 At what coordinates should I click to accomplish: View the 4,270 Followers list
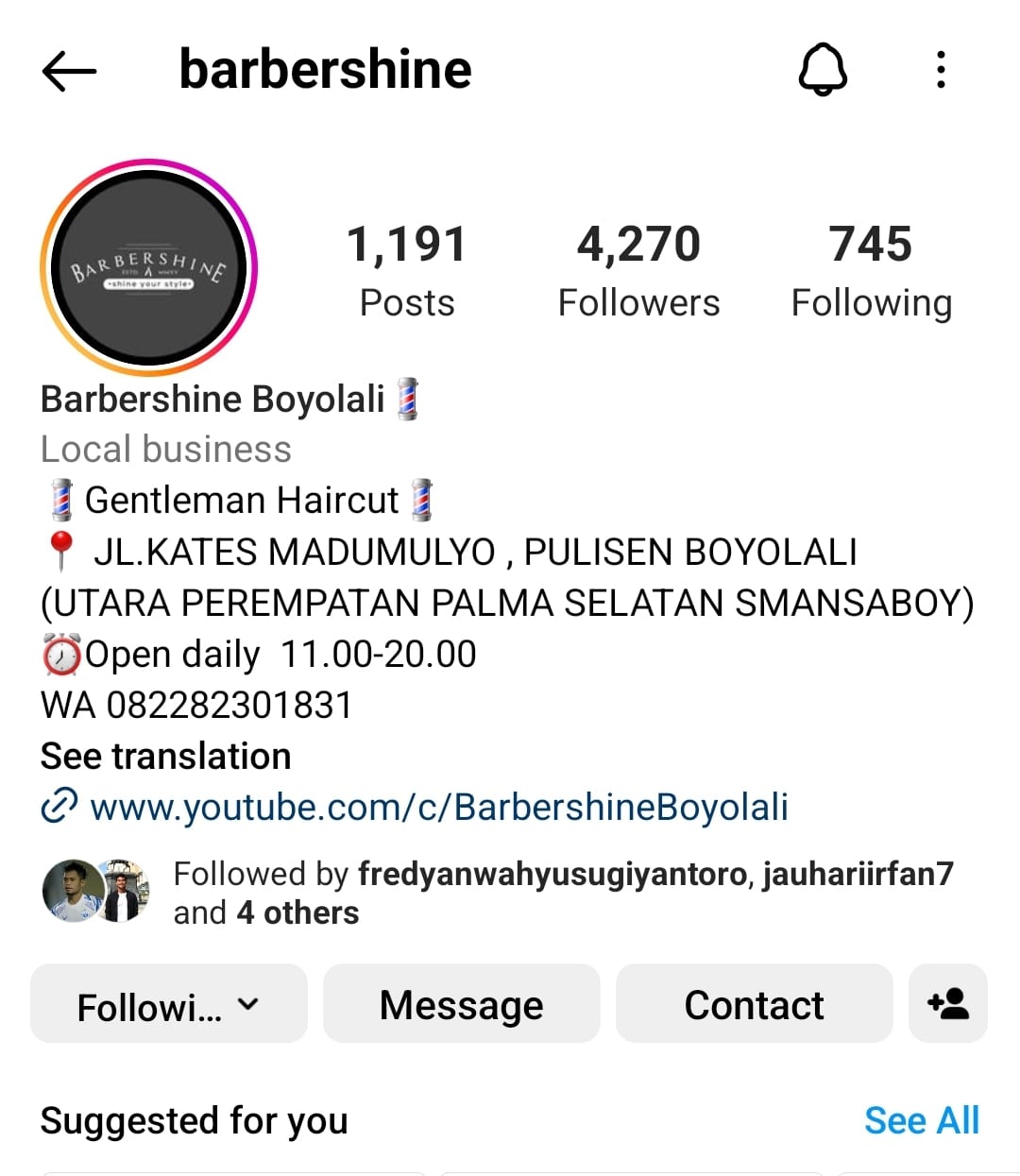(x=638, y=269)
